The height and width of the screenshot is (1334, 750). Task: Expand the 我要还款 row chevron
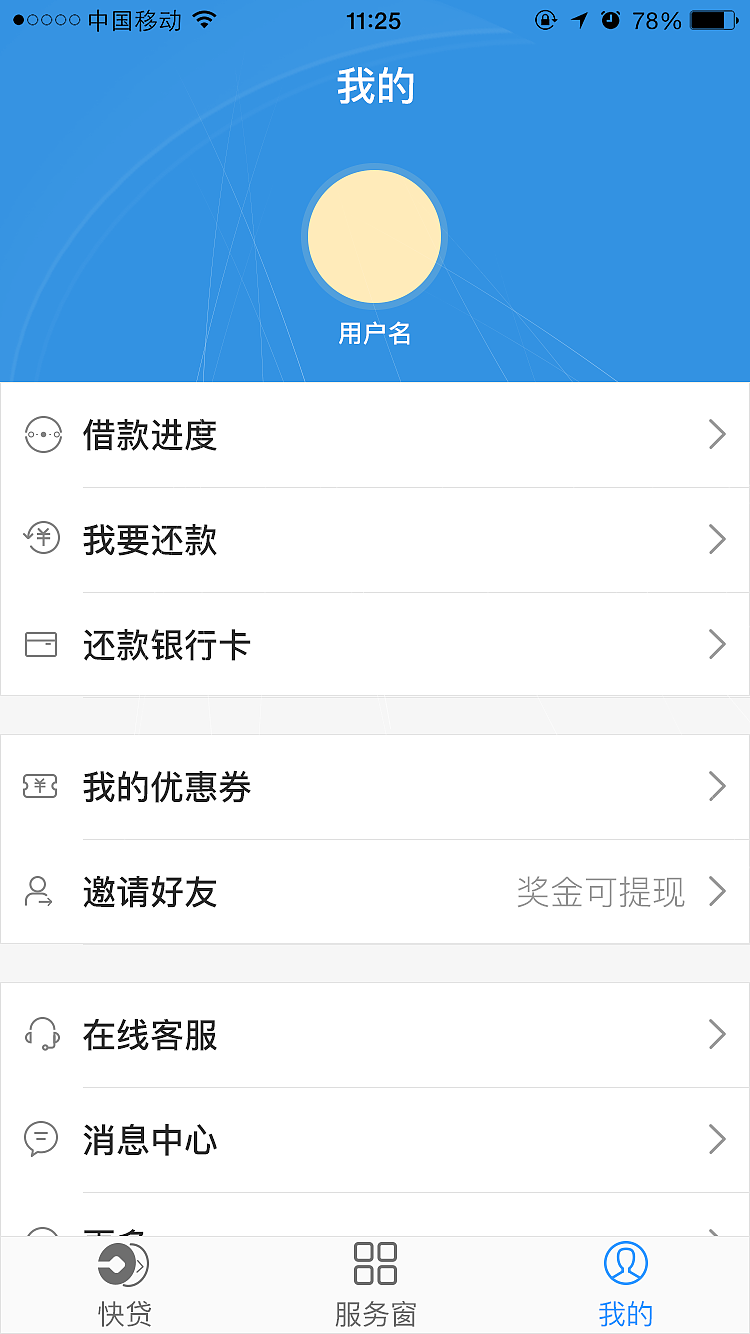pos(716,539)
